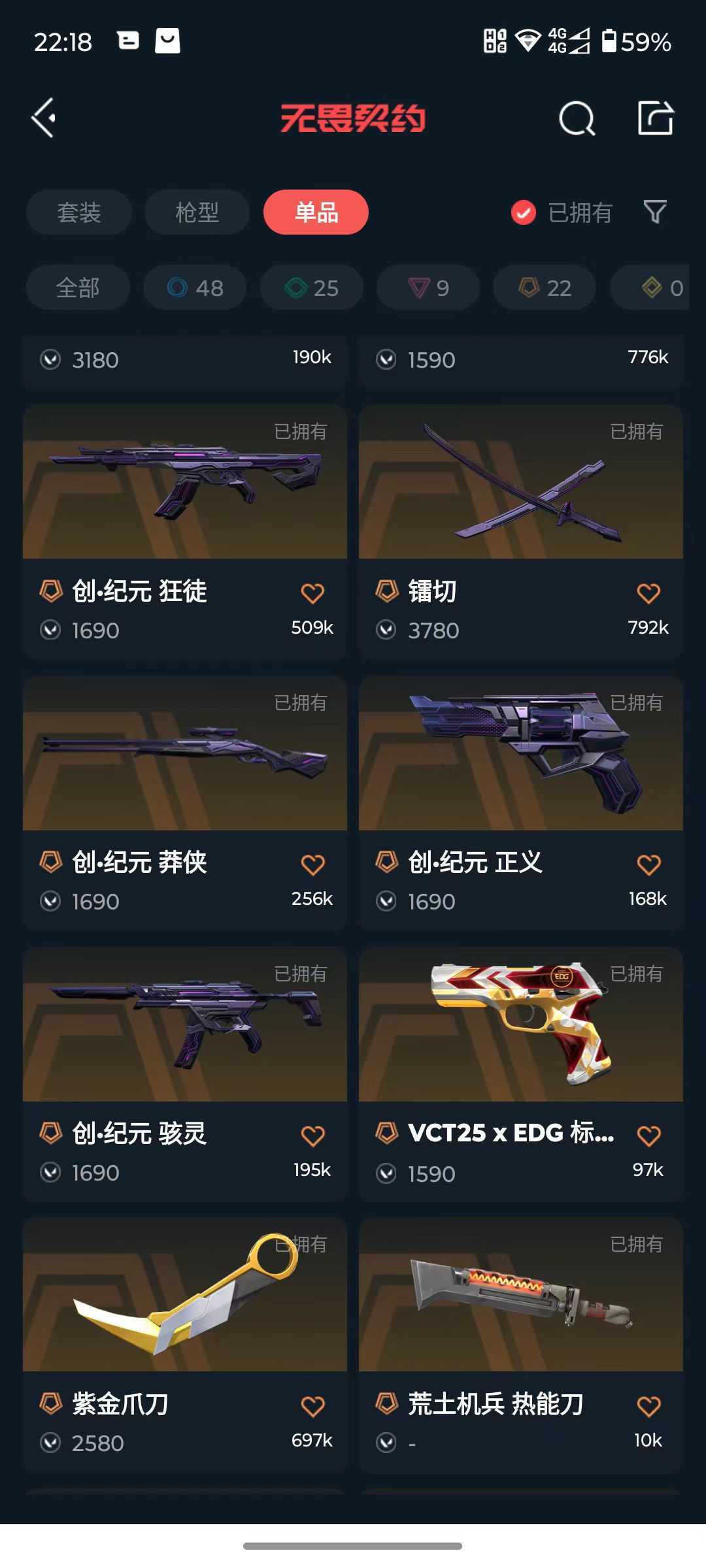The height and width of the screenshot is (1568, 706).
Task: Select the 全部 rarity chip
Action: (x=78, y=287)
